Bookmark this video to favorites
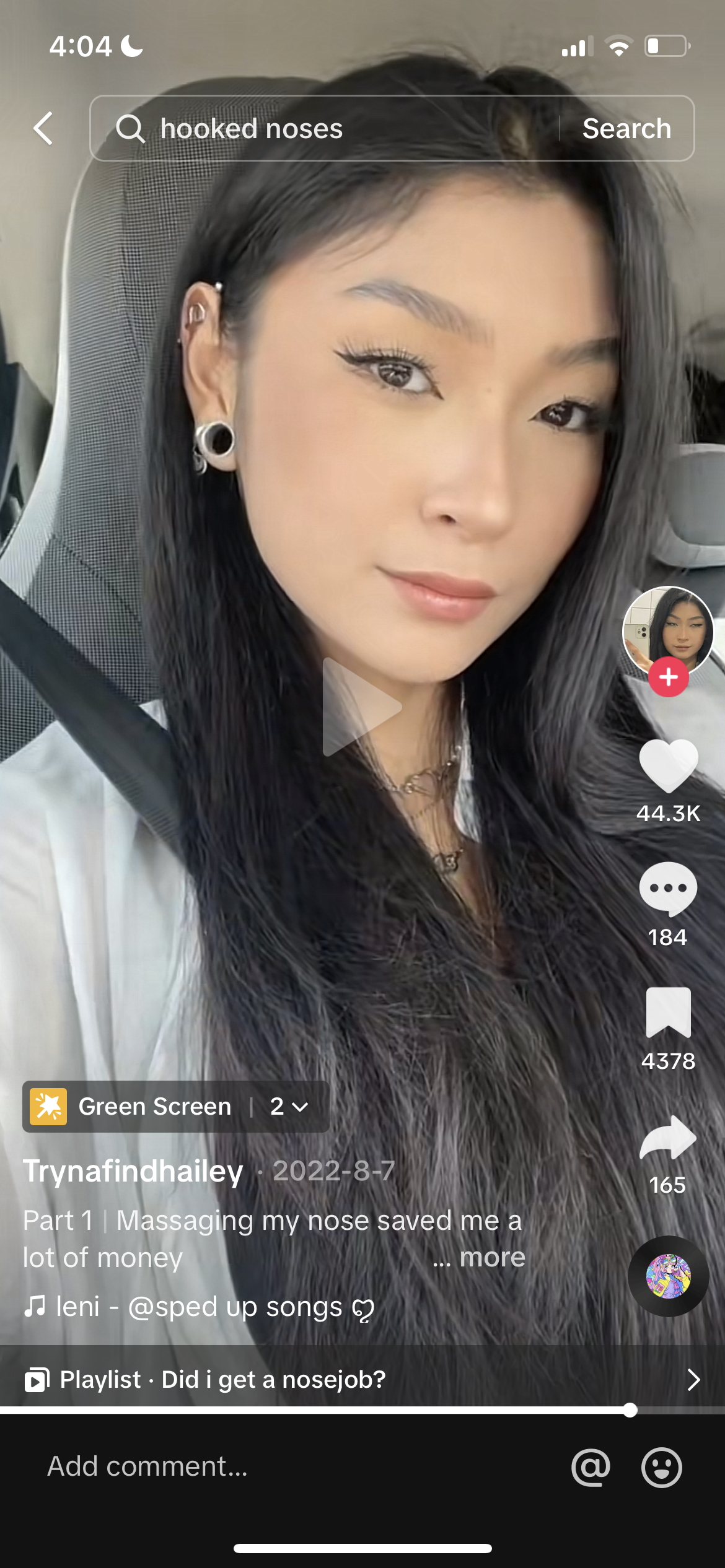725x1568 pixels. [668, 1013]
